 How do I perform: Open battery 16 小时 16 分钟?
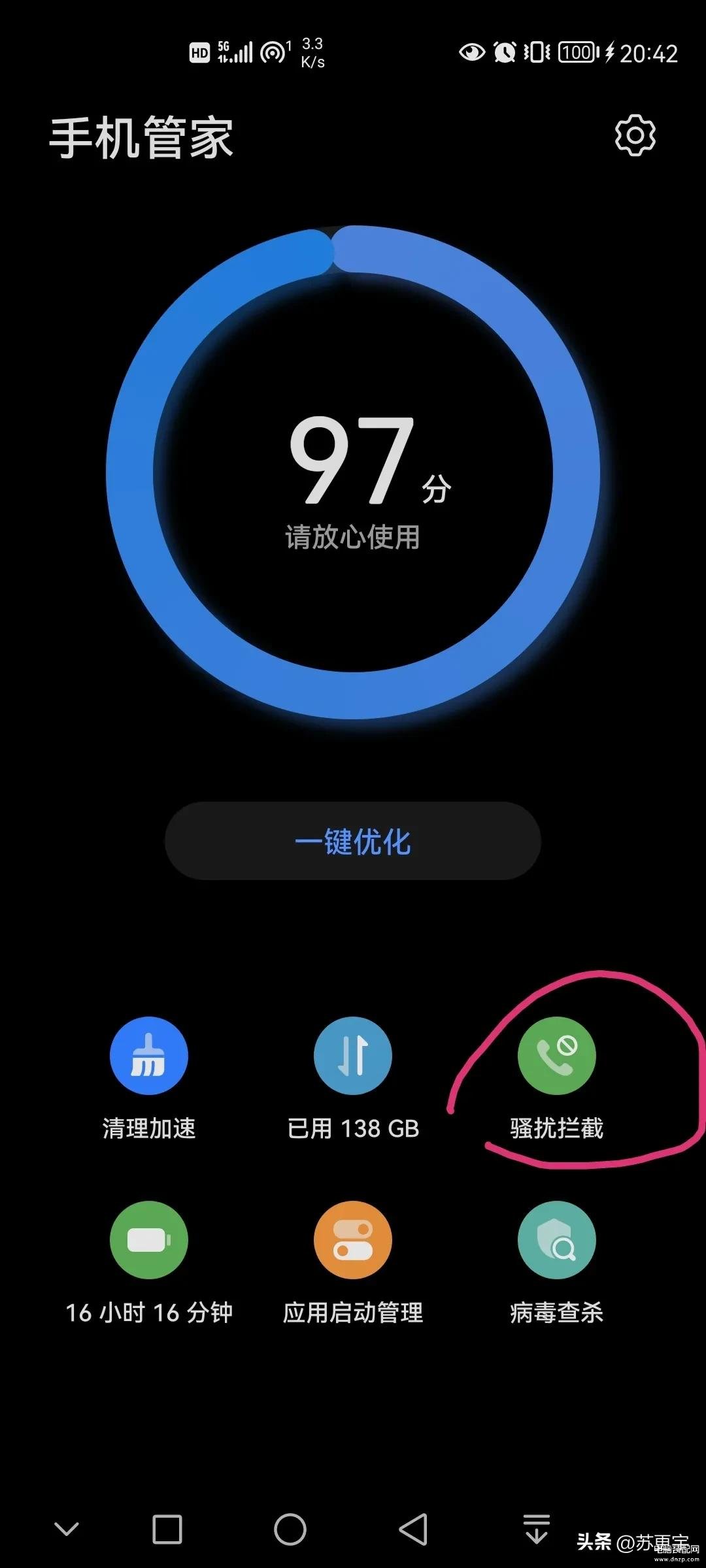[x=149, y=1263]
